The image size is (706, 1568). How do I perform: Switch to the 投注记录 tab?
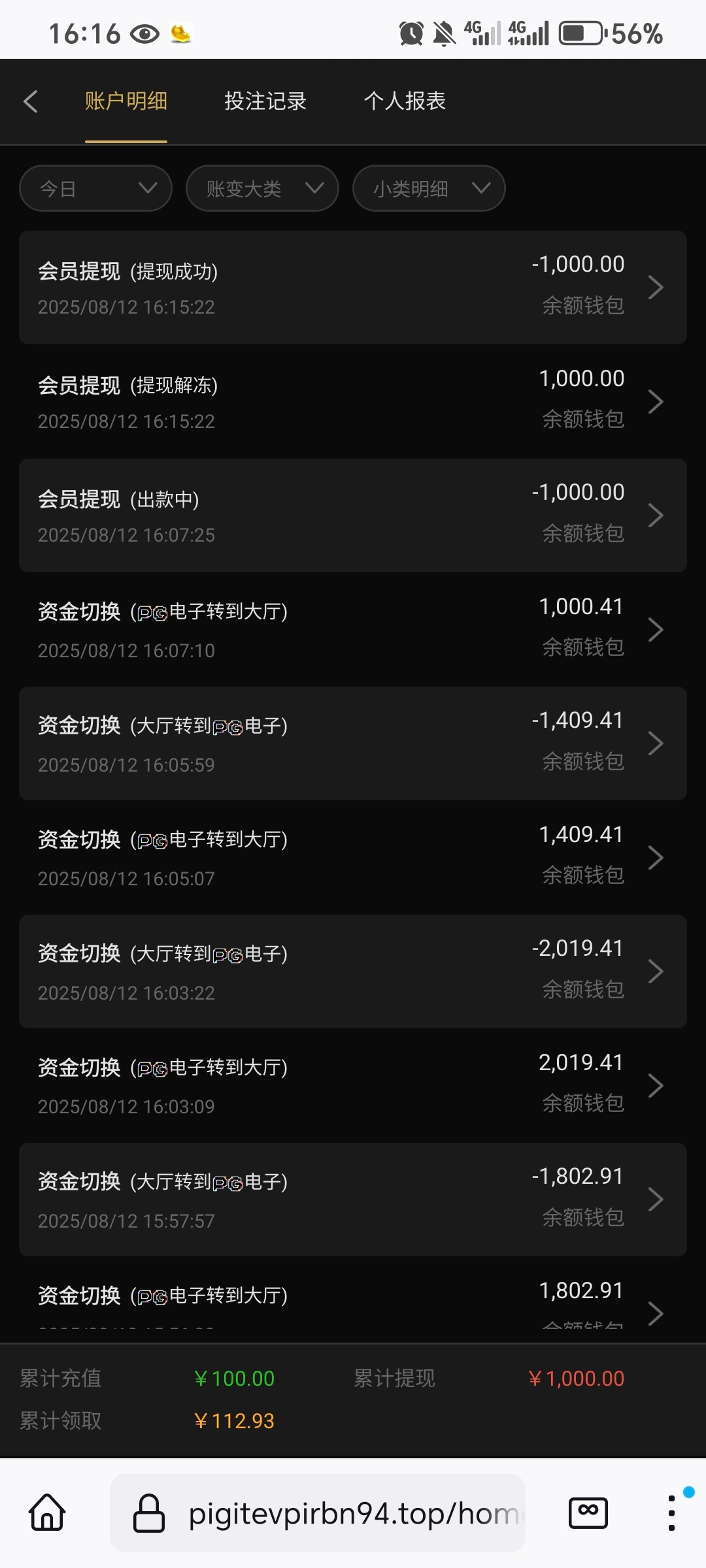[265, 101]
